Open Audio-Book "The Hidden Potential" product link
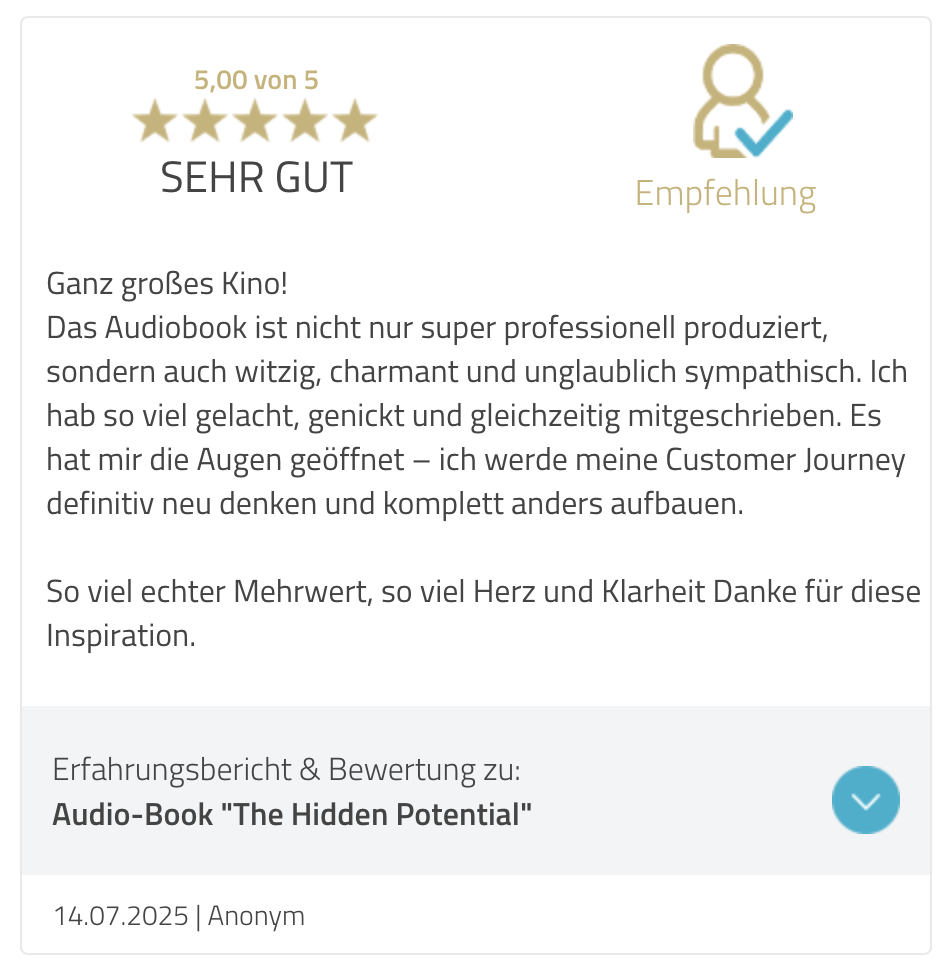952x980 pixels. click(x=293, y=815)
